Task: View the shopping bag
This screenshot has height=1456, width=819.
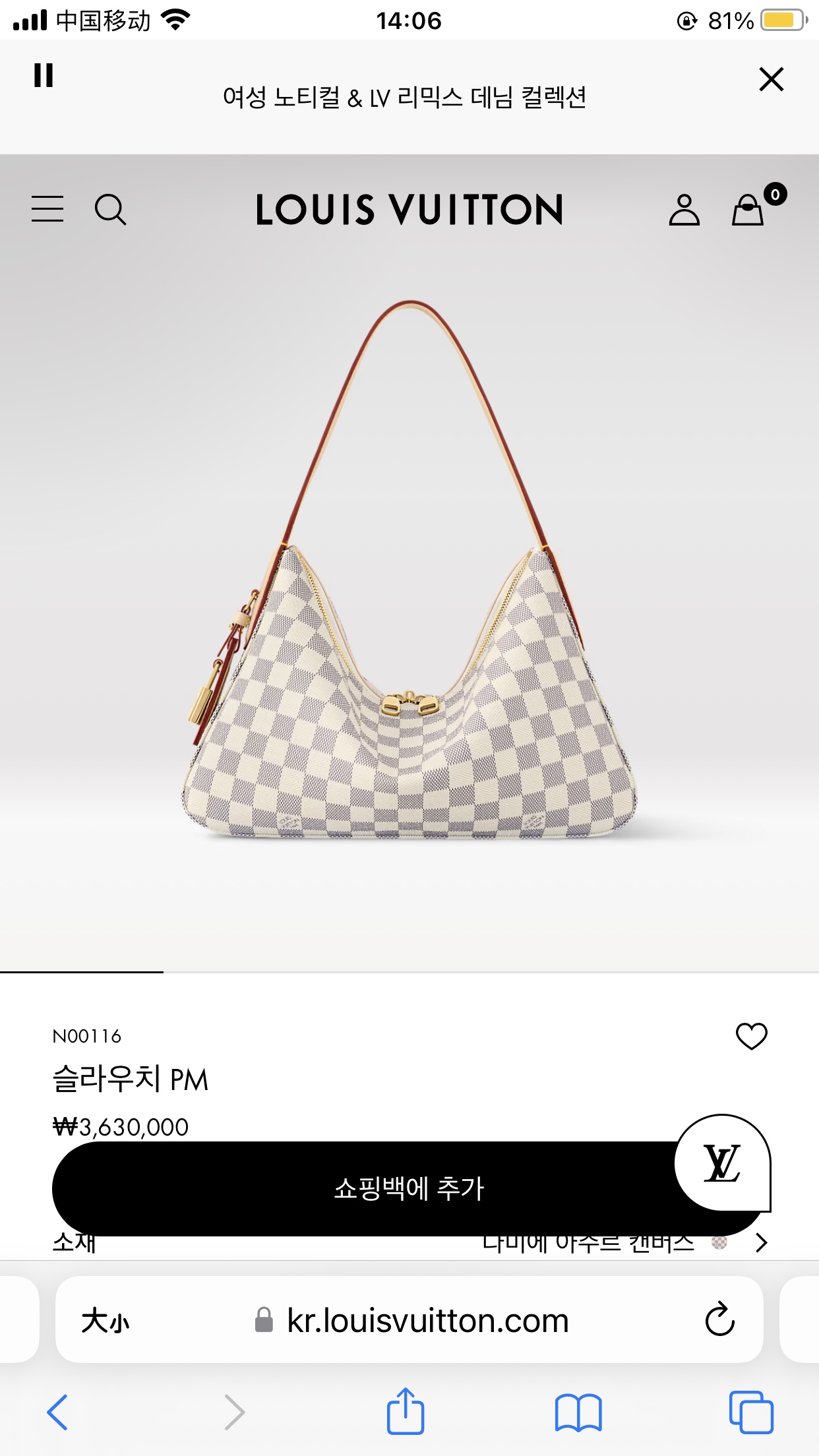Action: (749, 210)
